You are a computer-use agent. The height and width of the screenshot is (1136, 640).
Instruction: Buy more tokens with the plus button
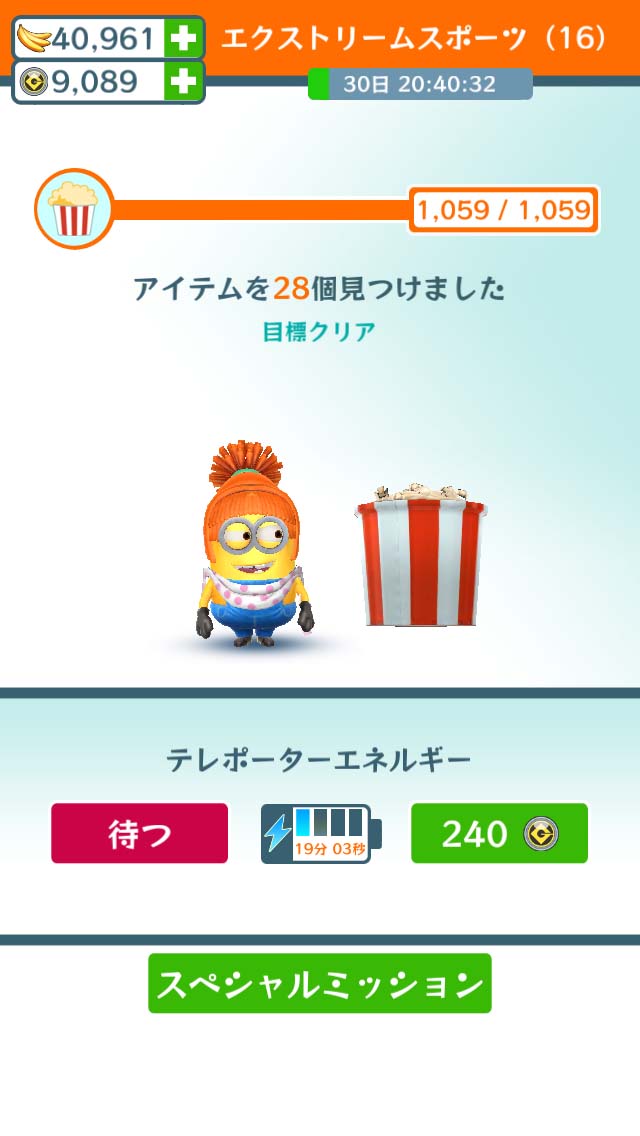point(182,82)
